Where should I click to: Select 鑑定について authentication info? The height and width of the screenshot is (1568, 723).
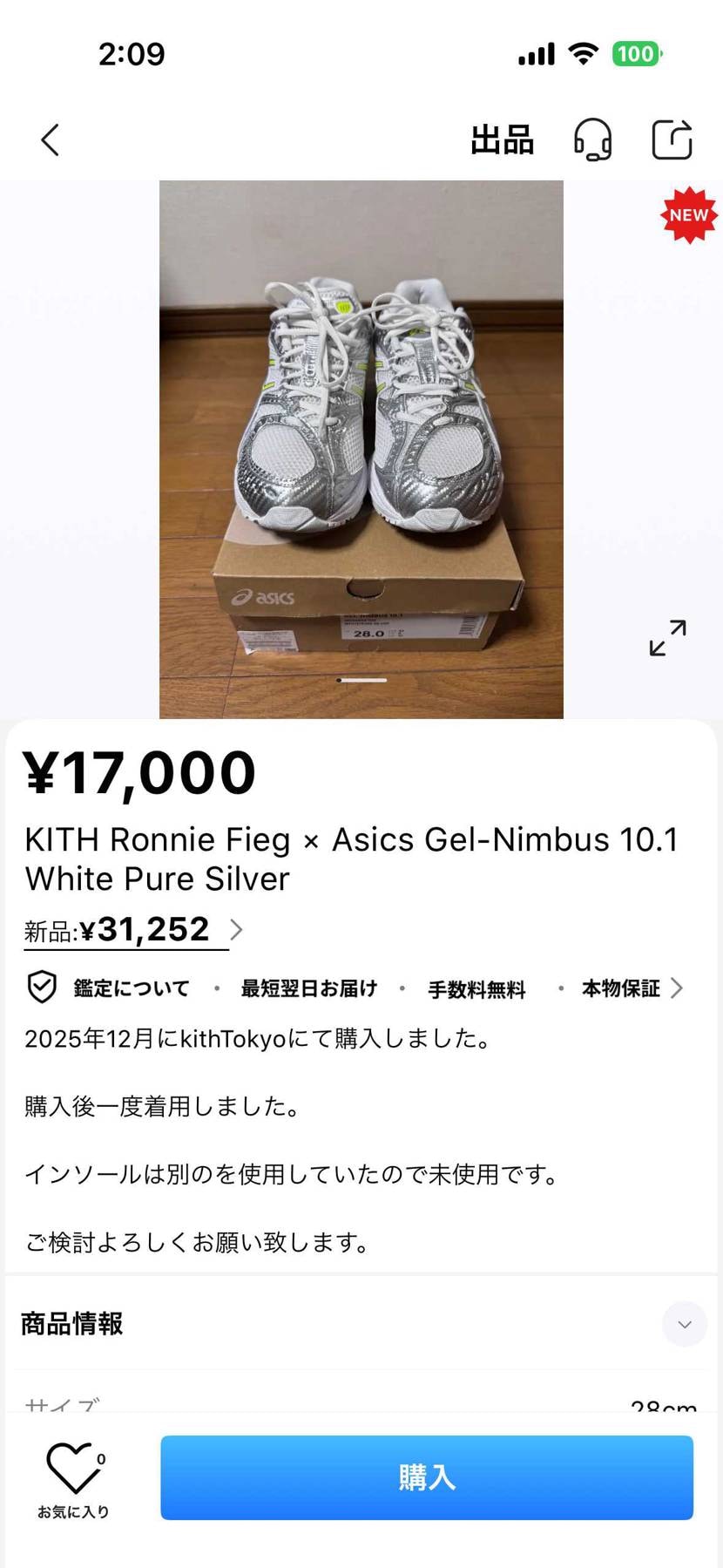[x=131, y=988]
